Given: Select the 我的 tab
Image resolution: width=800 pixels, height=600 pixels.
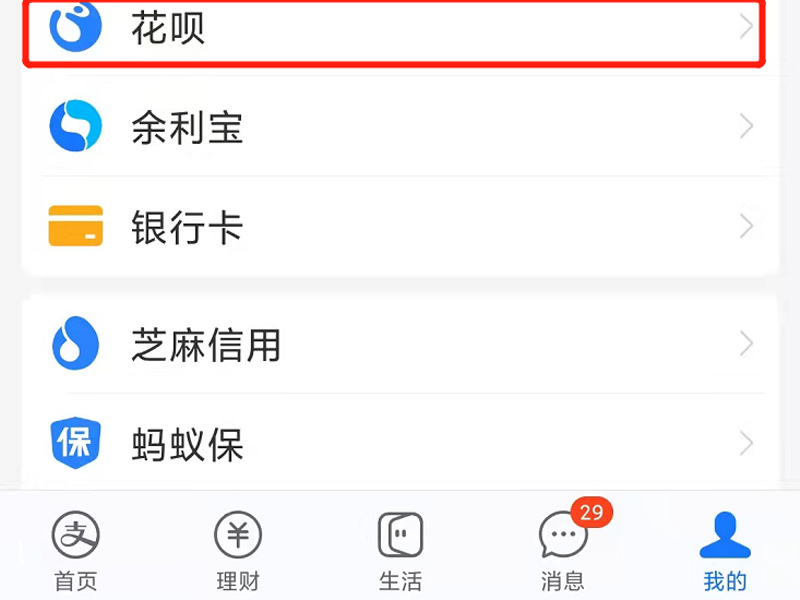Looking at the screenshot, I should (x=724, y=551).
